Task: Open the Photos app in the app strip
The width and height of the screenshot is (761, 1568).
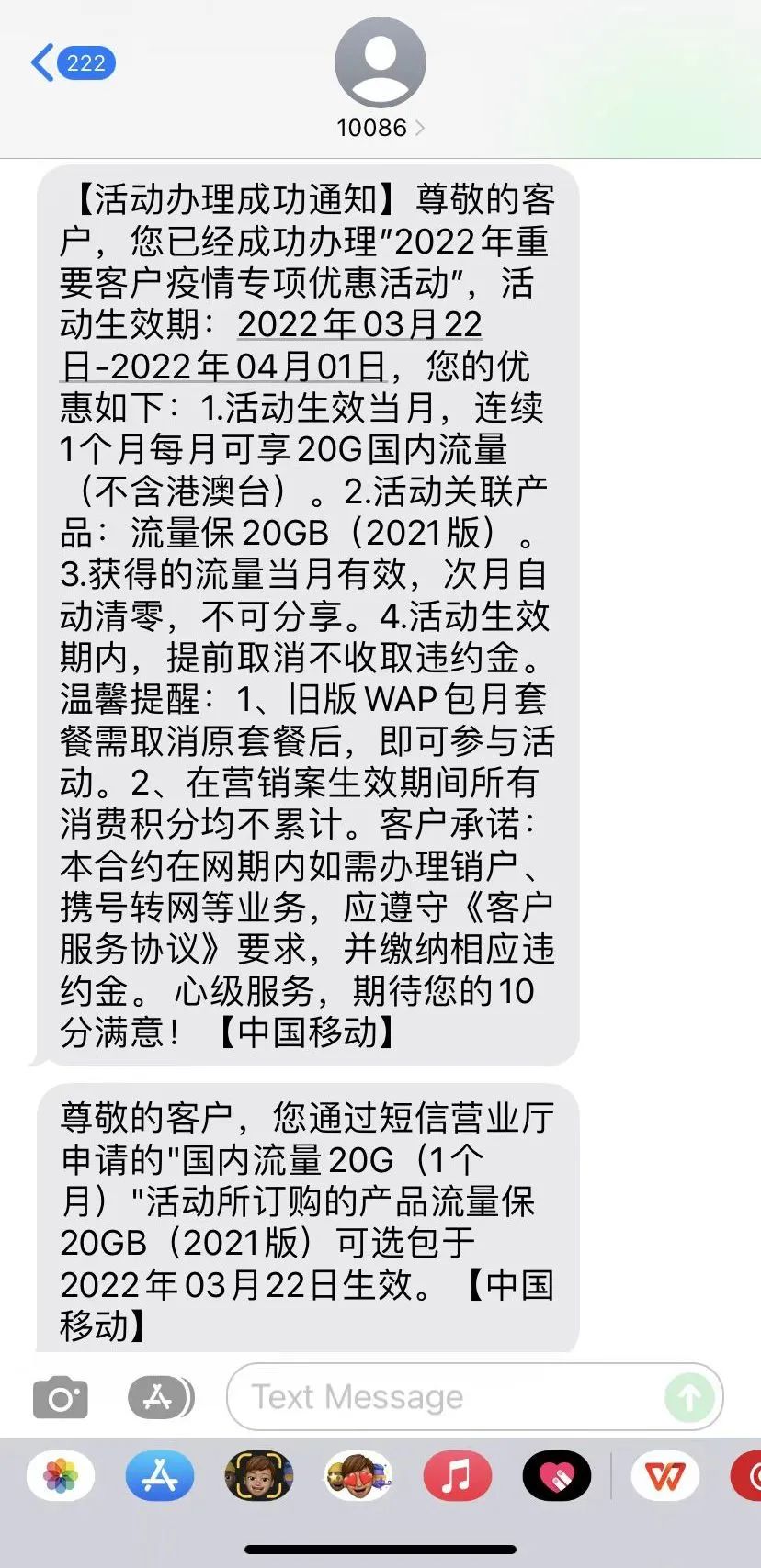Action: pos(61,1476)
